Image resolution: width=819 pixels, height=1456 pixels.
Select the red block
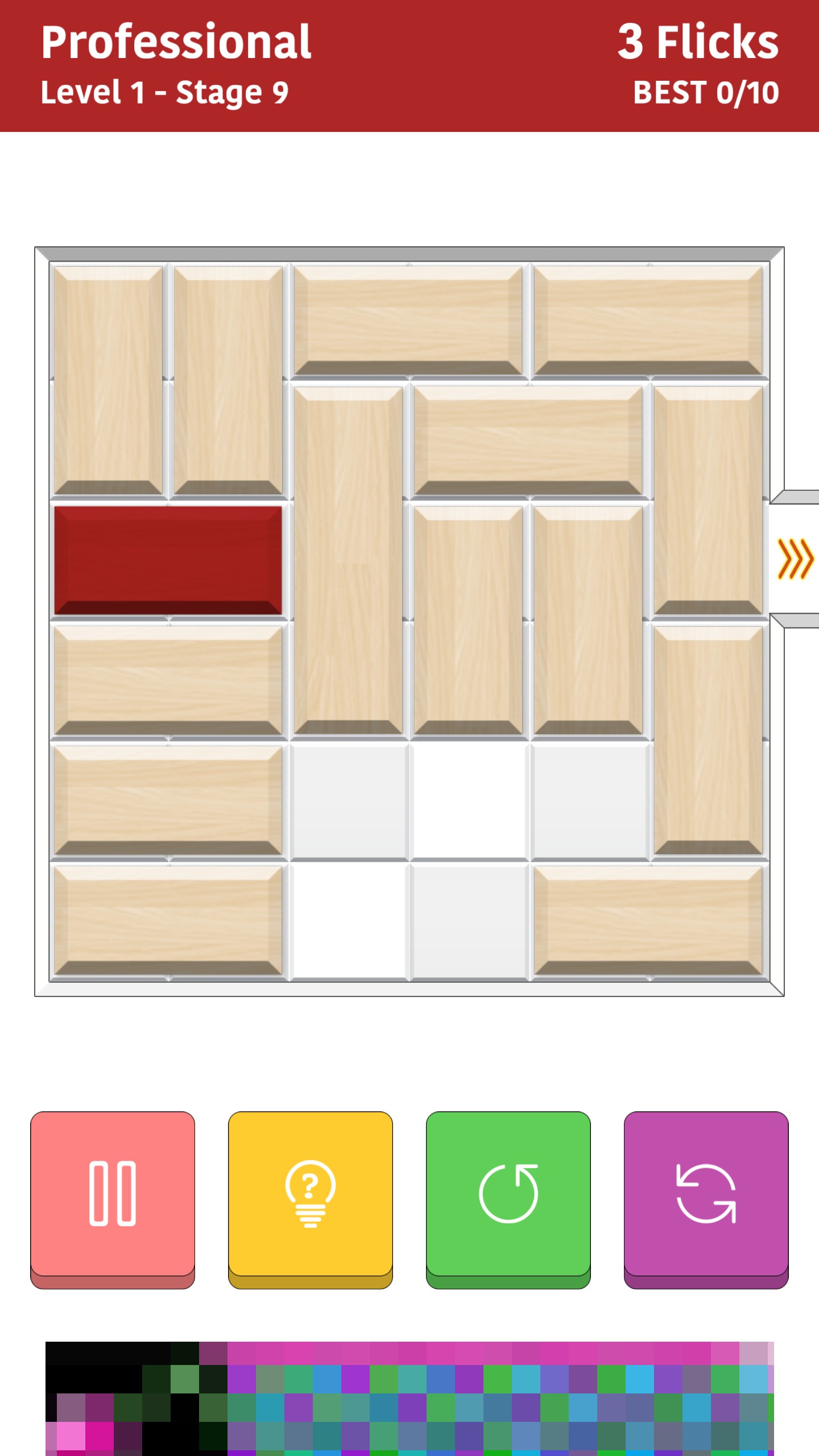pyautogui.click(x=168, y=560)
